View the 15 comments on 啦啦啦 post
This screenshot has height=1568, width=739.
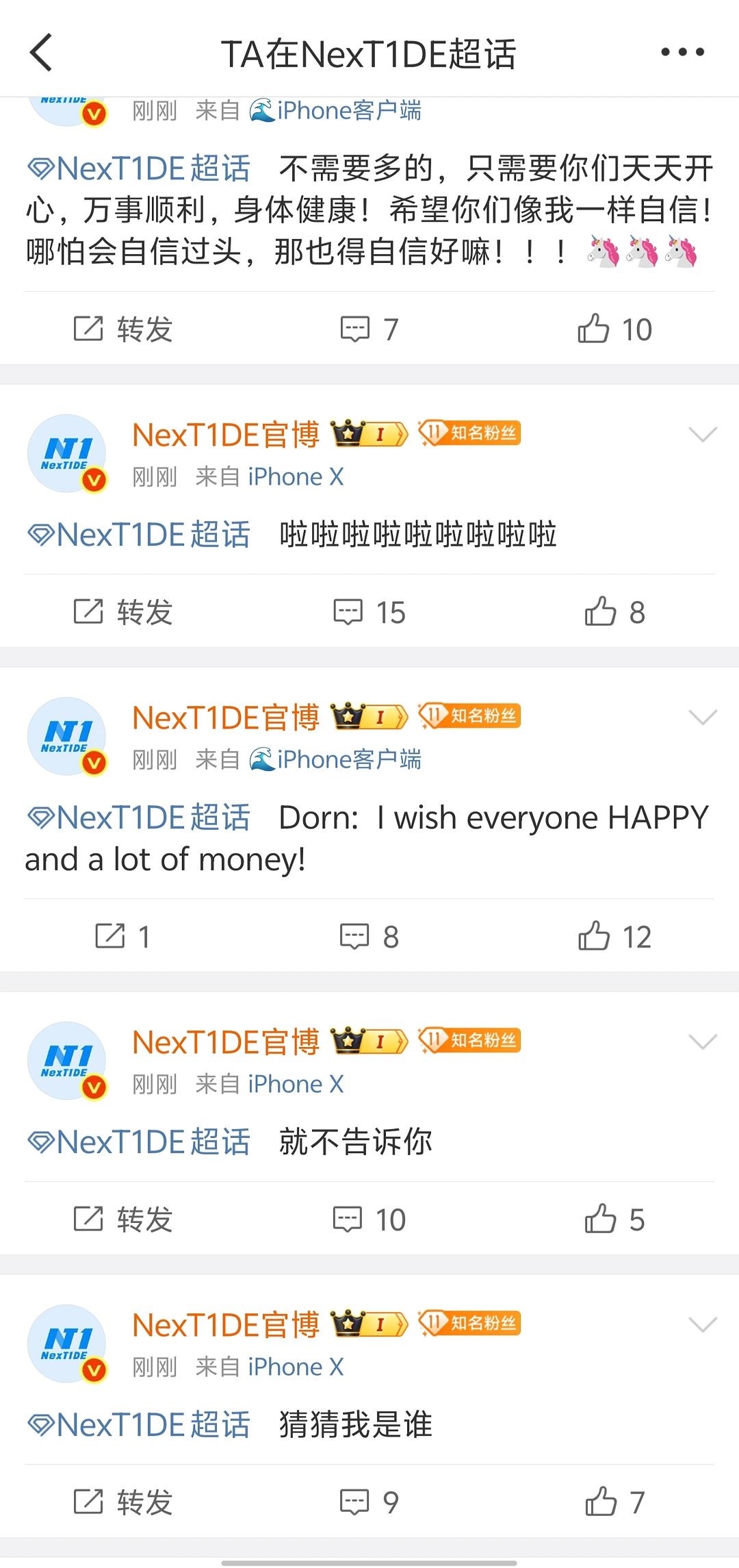369,612
